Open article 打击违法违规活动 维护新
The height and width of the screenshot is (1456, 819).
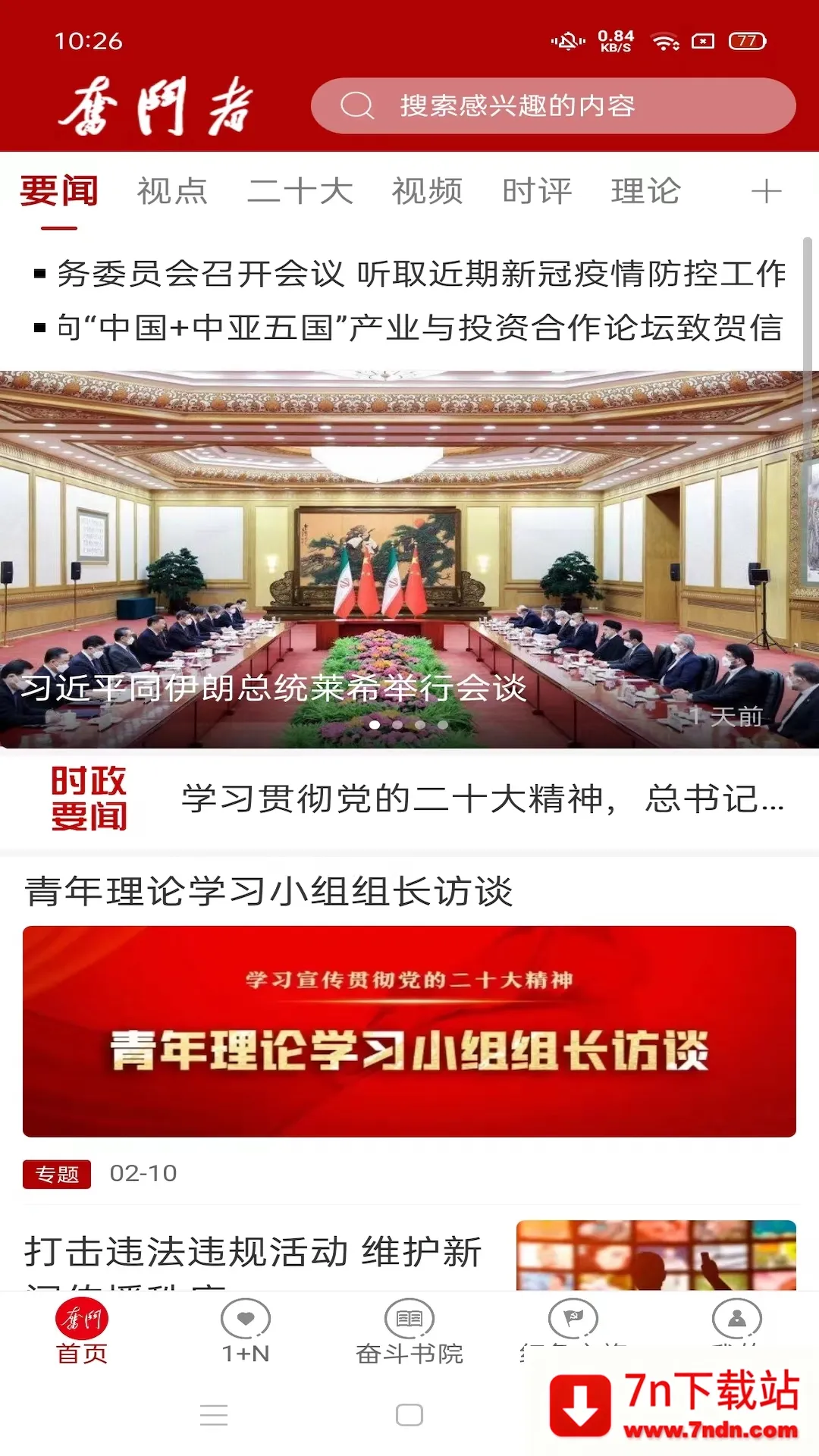click(x=253, y=1251)
